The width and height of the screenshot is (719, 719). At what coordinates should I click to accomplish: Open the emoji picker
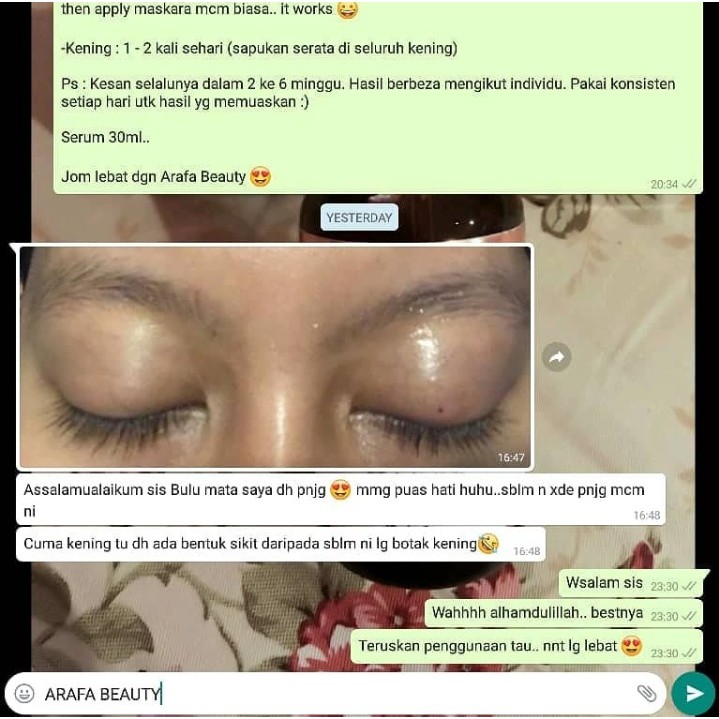pos(24,693)
